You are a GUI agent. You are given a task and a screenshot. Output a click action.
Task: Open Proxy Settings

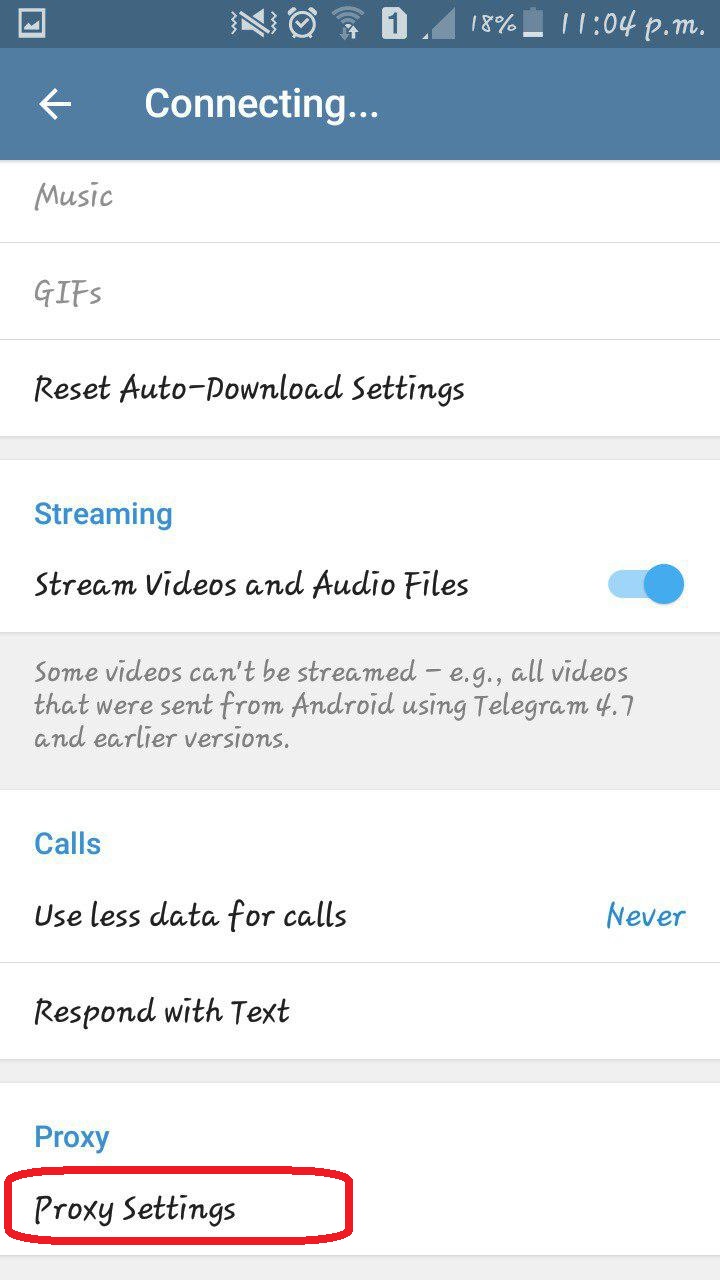pos(360,1208)
